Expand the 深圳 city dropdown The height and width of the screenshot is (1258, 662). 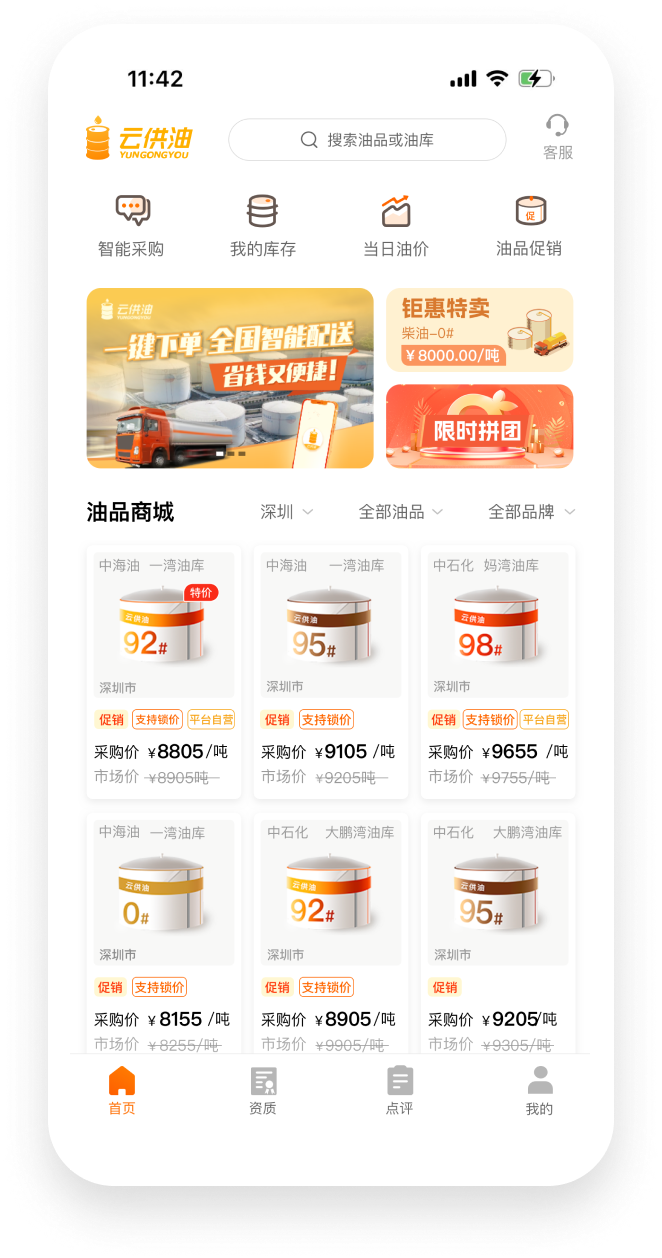tap(286, 512)
